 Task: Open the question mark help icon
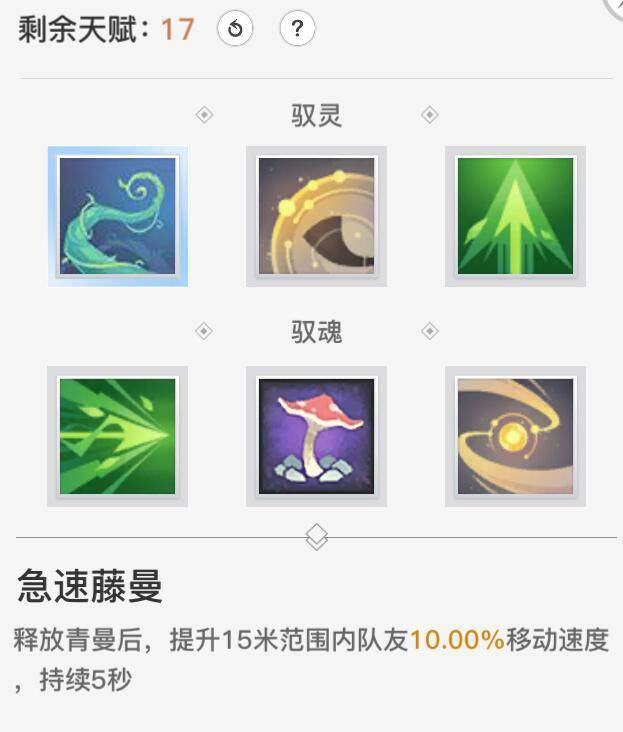tap(297, 29)
